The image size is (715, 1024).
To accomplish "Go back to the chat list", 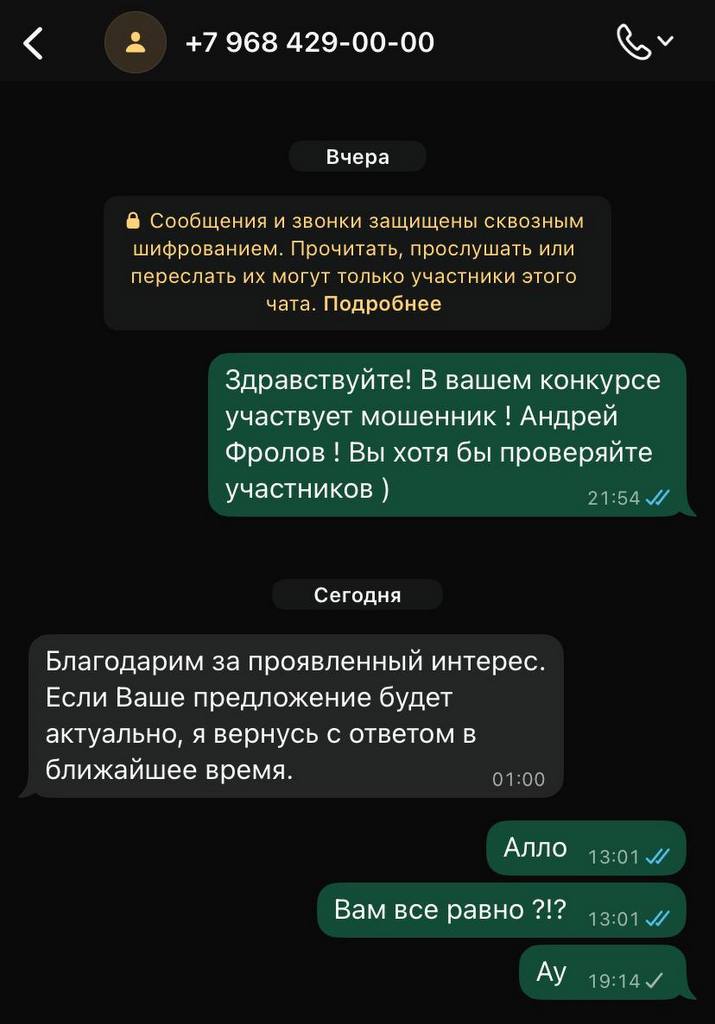I will point(33,42).
